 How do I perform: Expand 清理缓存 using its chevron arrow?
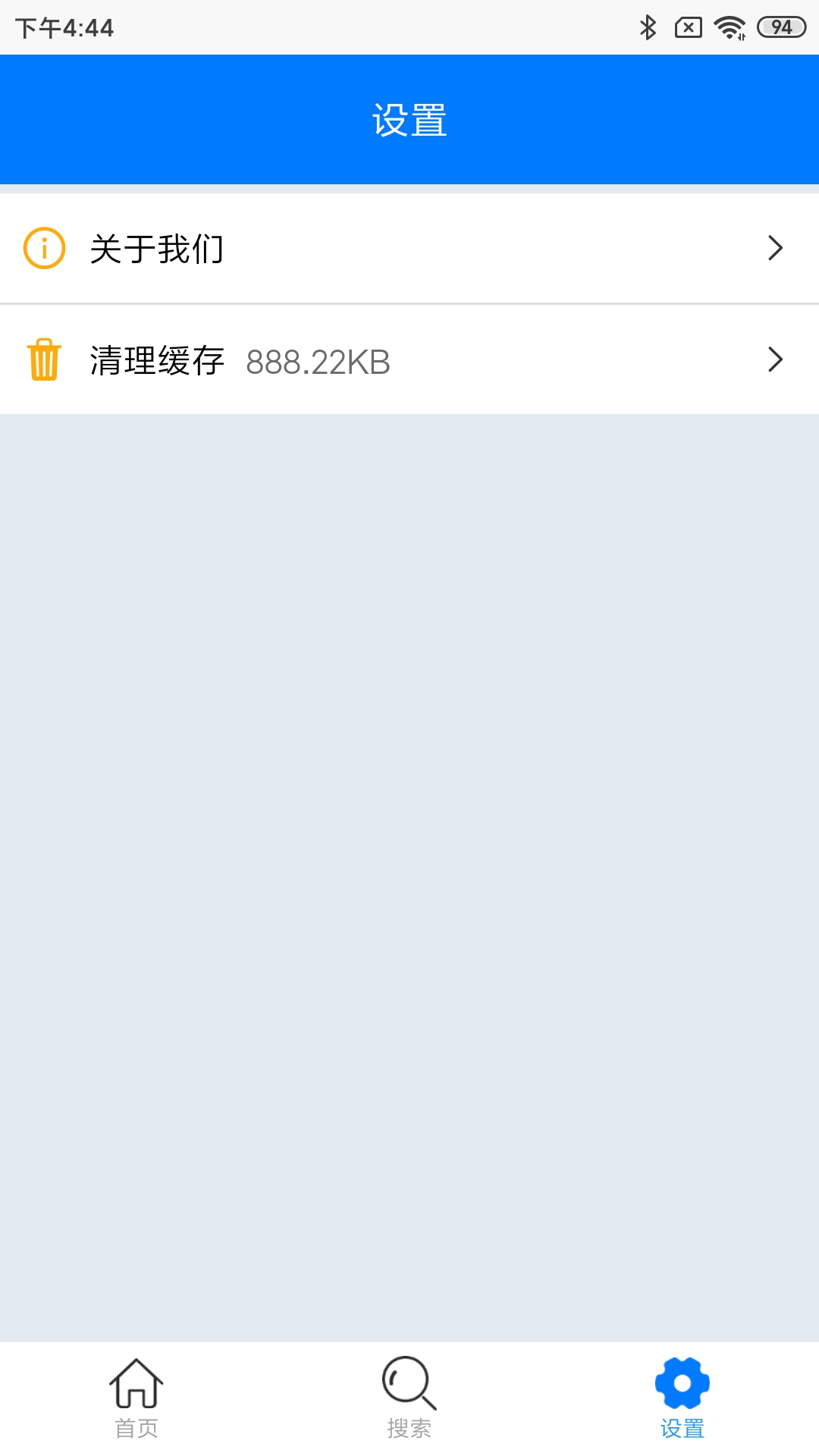(x=774, y=359)
